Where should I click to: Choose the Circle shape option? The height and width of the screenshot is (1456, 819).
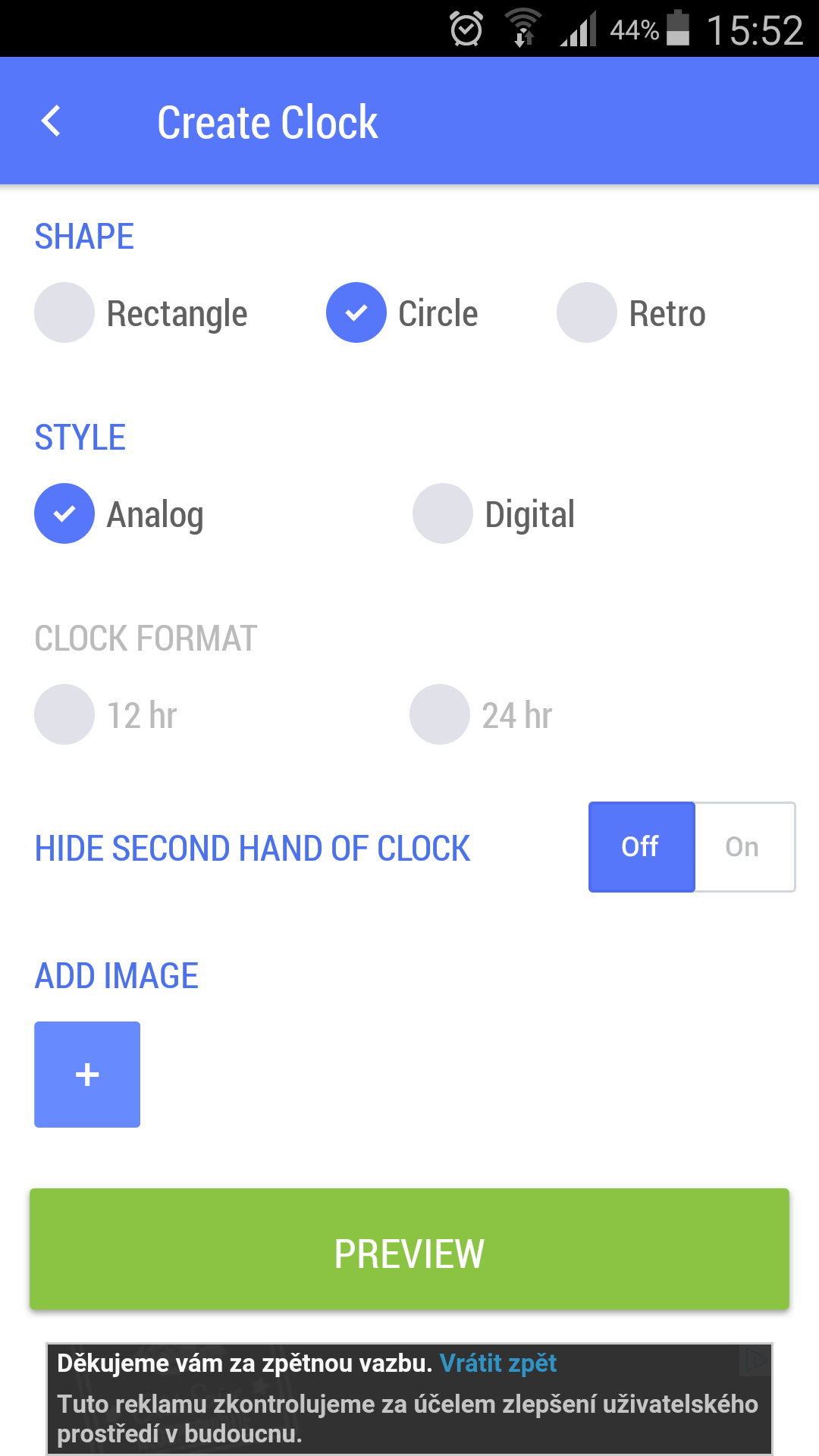[x=403, y=313]
